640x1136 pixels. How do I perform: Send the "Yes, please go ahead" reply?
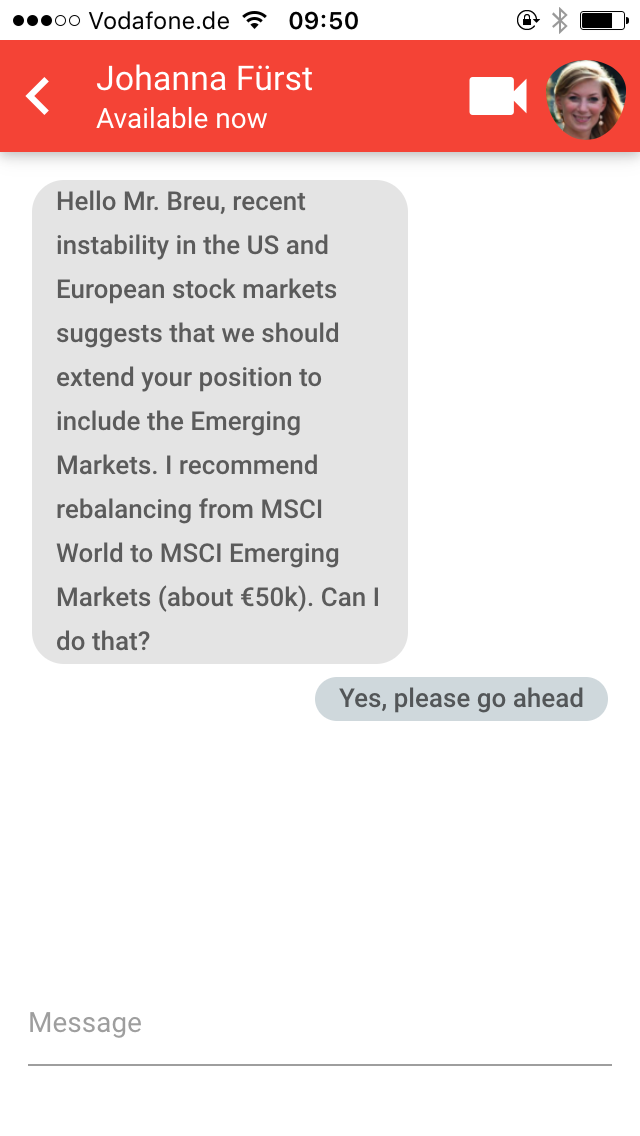(x=461, y=699)
